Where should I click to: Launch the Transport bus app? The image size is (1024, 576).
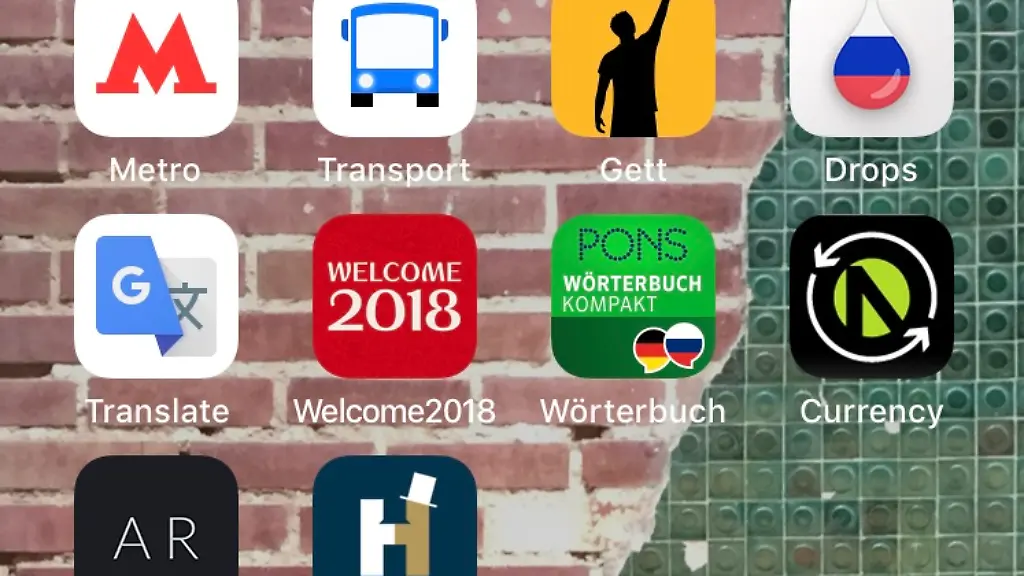[394, 67]
